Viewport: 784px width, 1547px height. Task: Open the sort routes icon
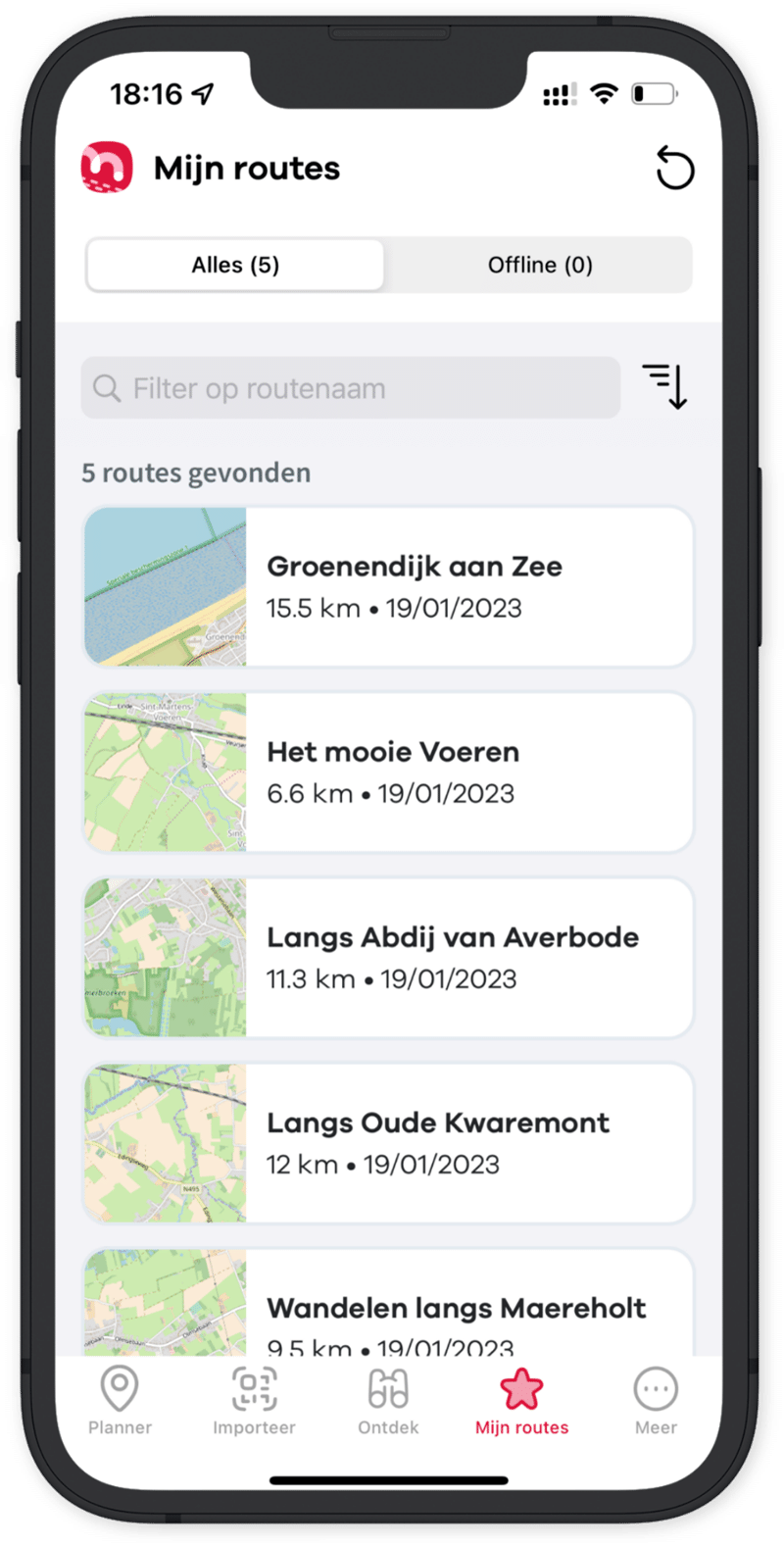(667, 385)
